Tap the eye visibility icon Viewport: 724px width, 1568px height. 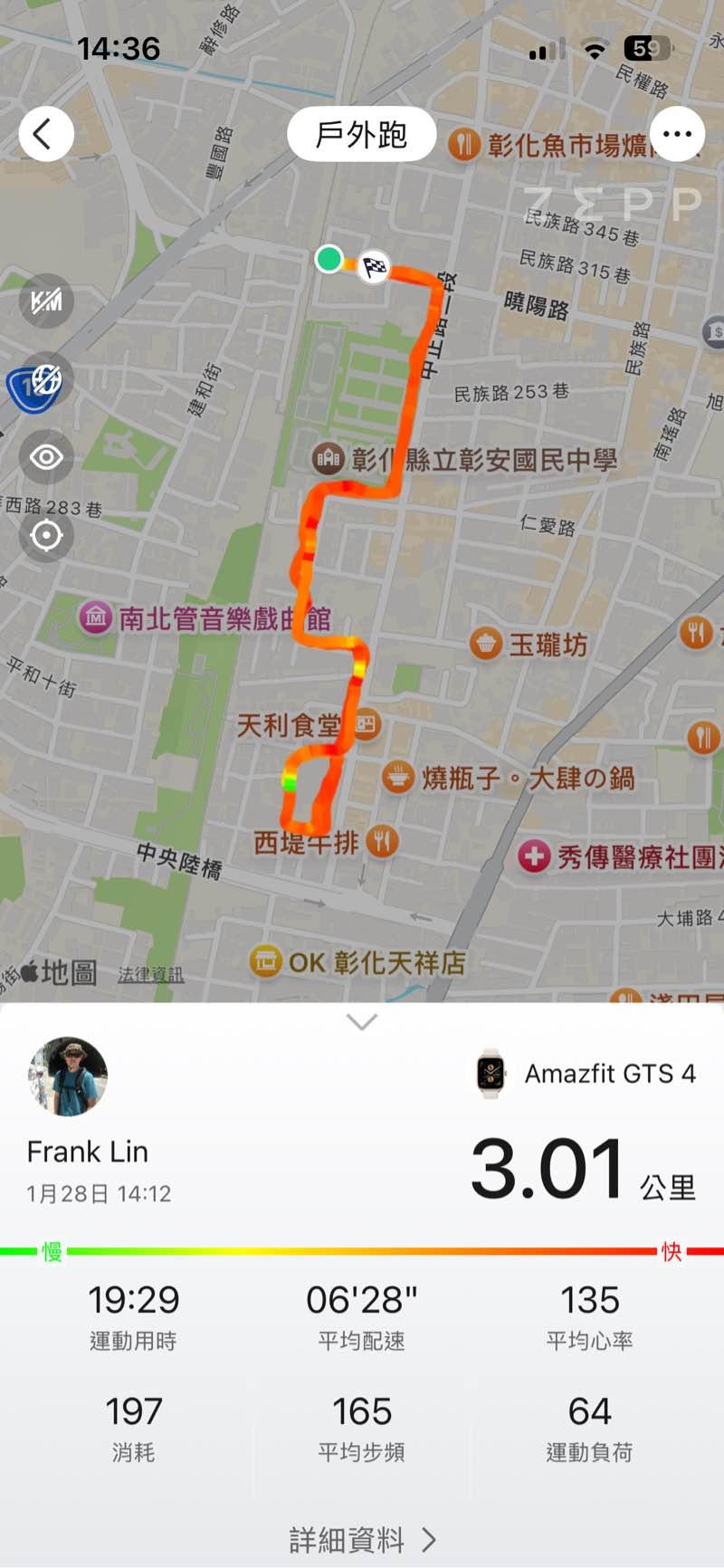pos(46,457)
